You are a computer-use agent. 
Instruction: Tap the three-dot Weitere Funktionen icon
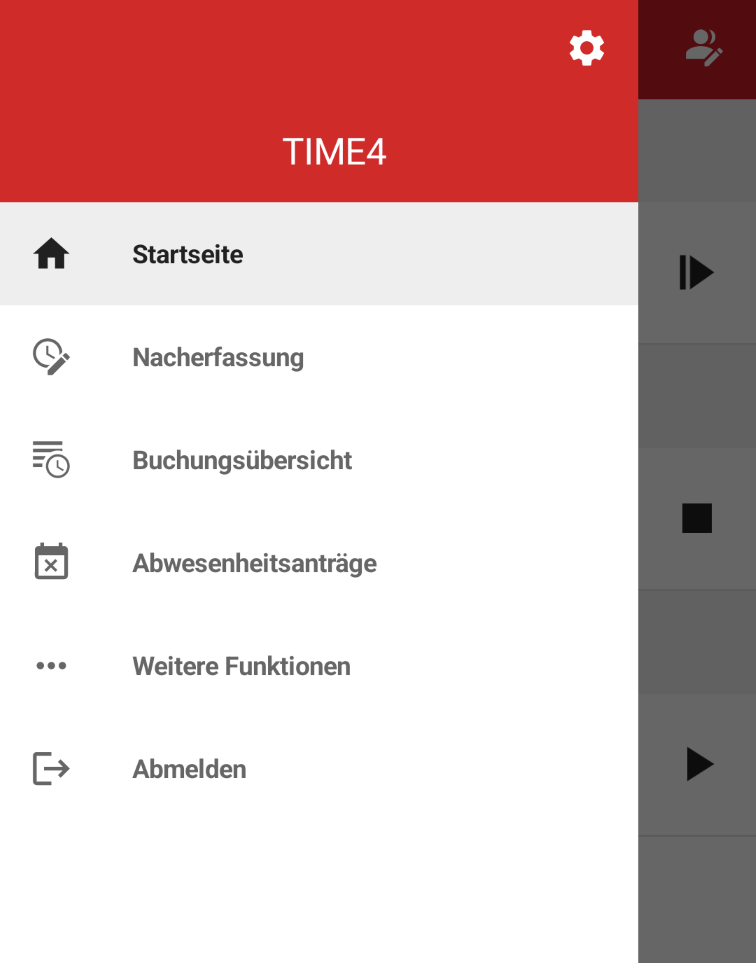coord(51,665)
